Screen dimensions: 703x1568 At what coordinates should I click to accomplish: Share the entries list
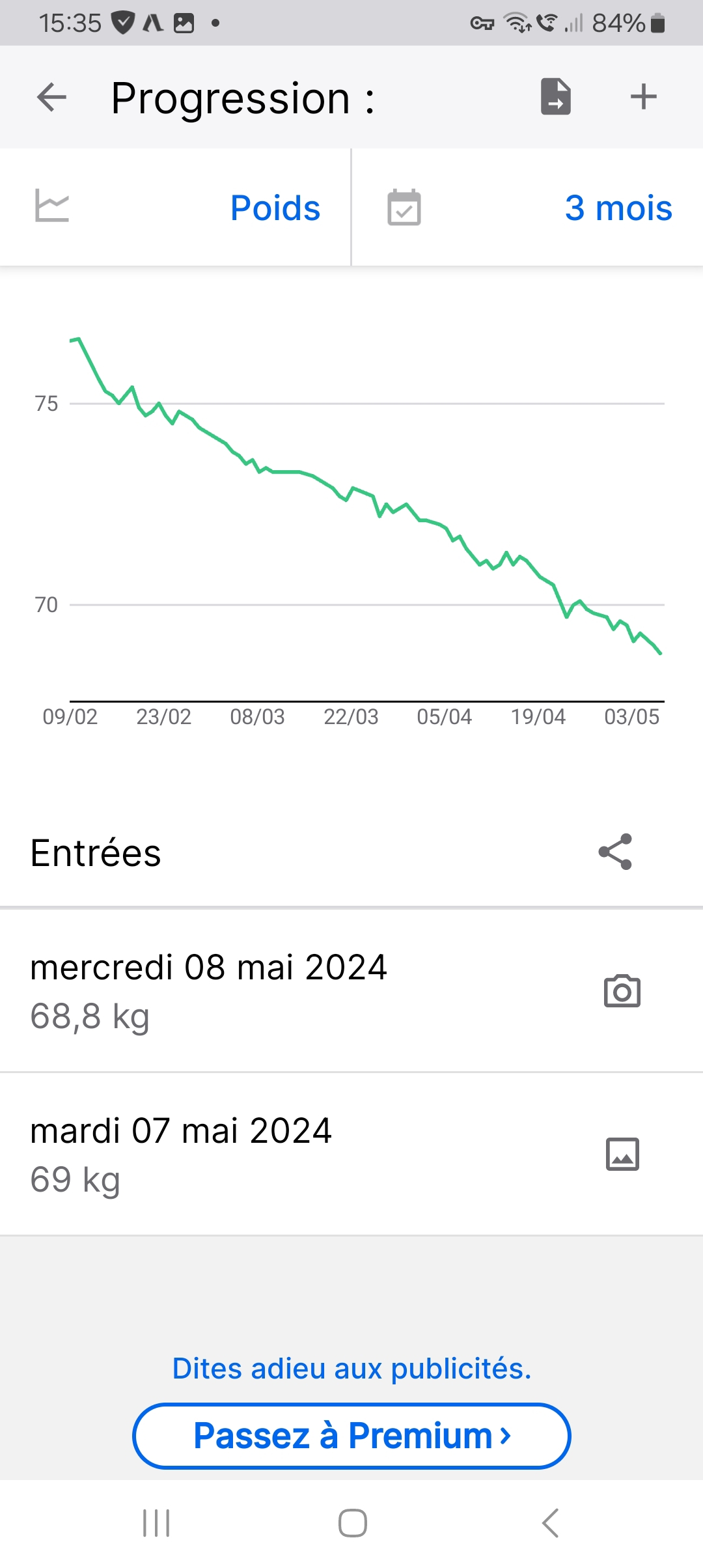(x=615, y=852)
